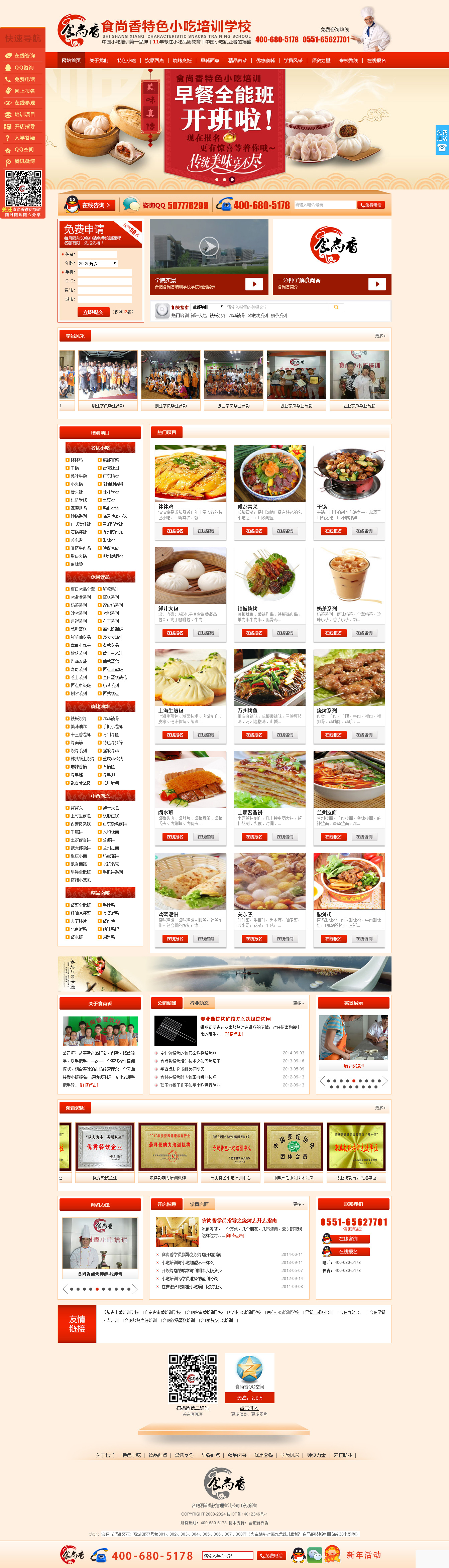Submit the form with 立即提交
Screen dimensions: 449x1568
(94, 312)
